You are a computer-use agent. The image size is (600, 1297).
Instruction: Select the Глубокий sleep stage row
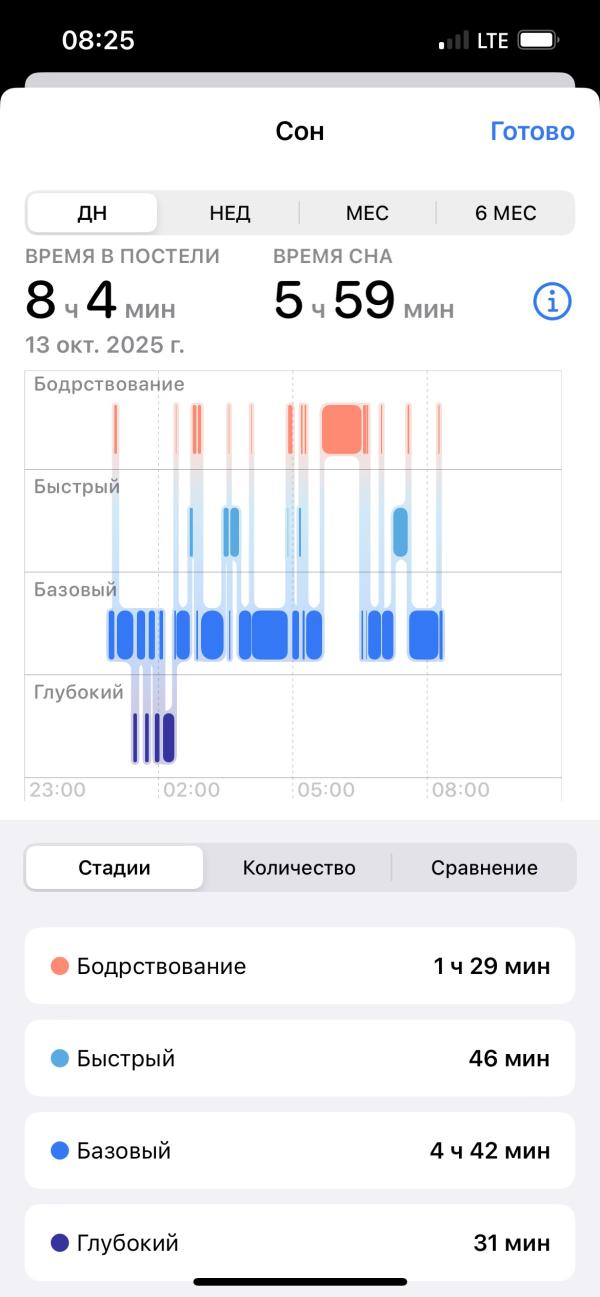[300, 1243]
